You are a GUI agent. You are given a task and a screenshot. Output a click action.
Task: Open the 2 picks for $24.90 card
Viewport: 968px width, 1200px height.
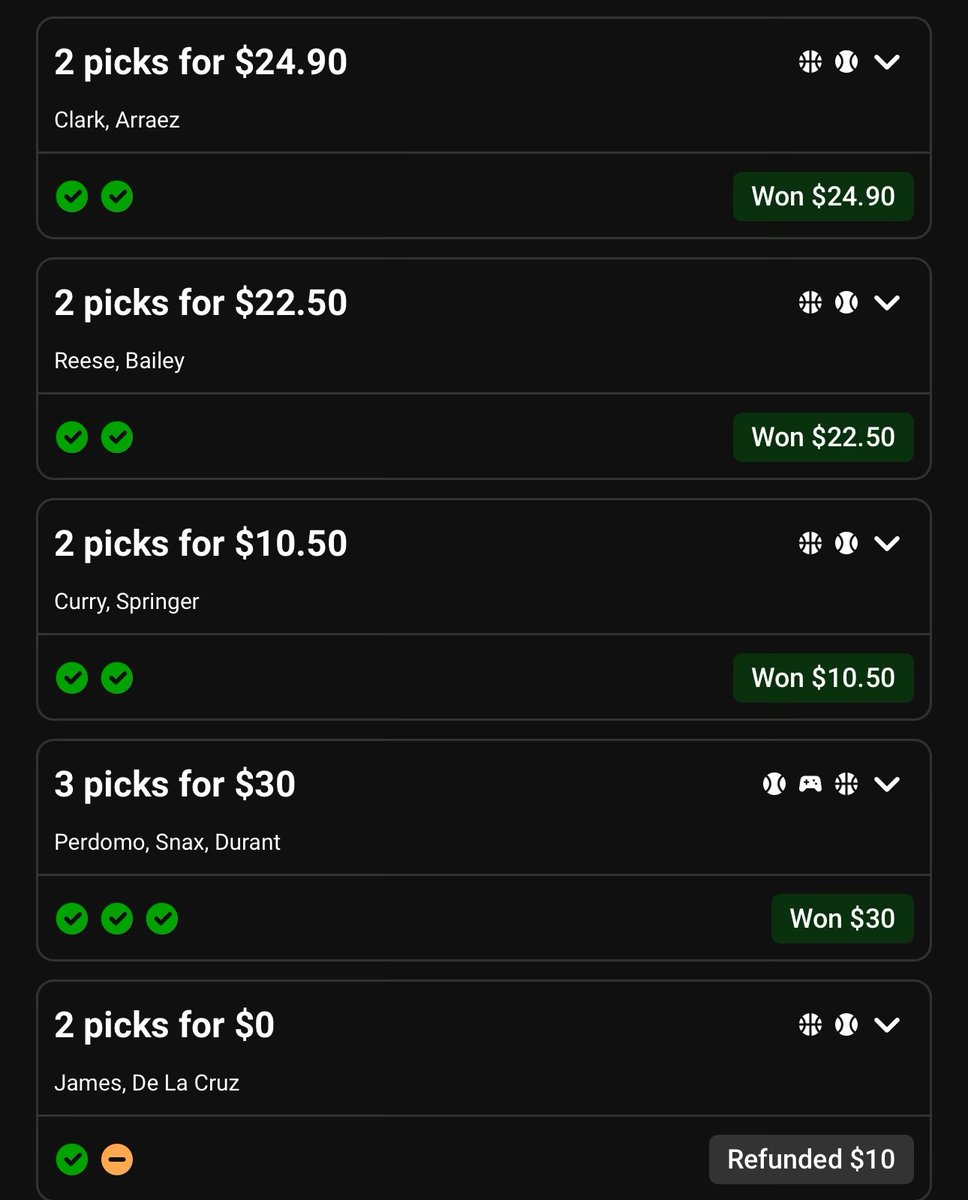484,128
